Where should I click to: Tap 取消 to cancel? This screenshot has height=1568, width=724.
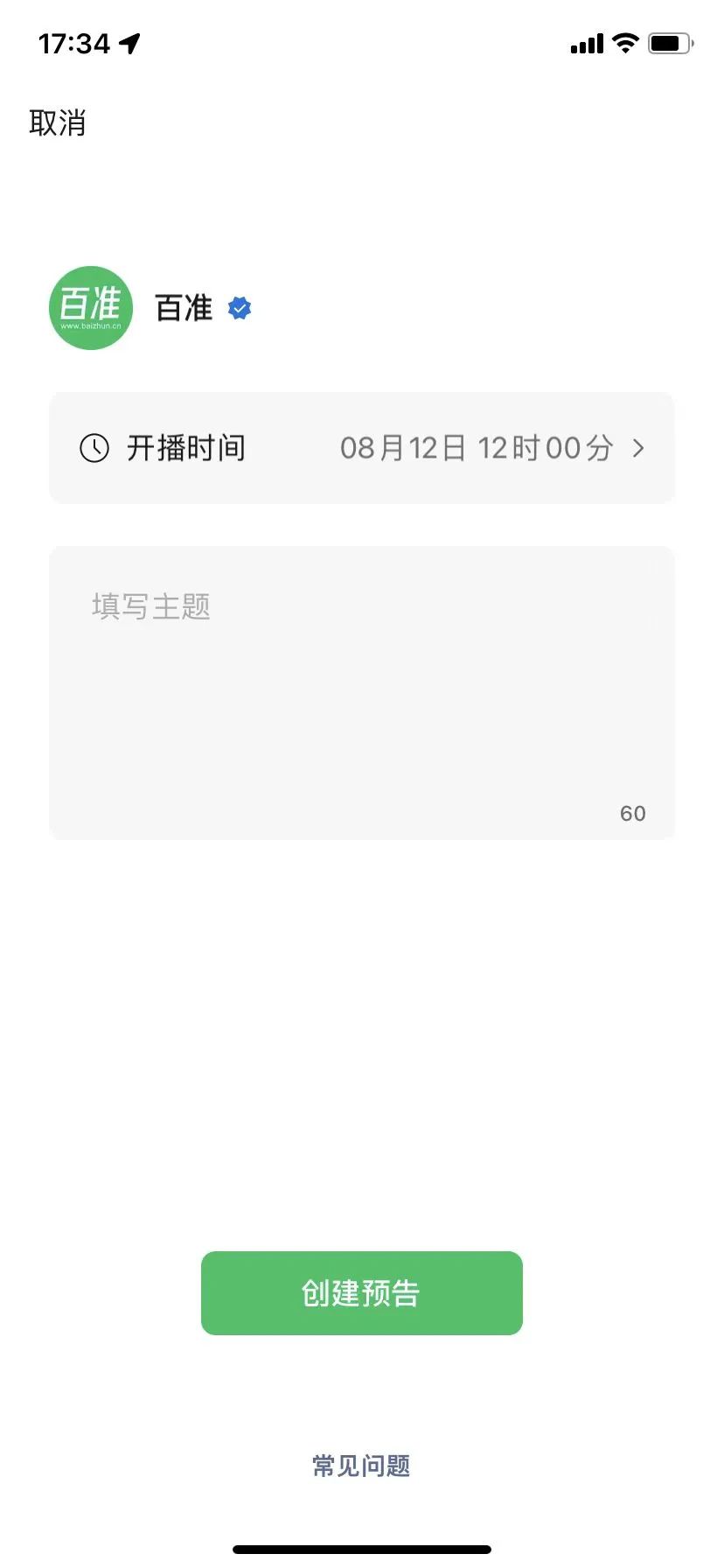[x=58, y=122]
